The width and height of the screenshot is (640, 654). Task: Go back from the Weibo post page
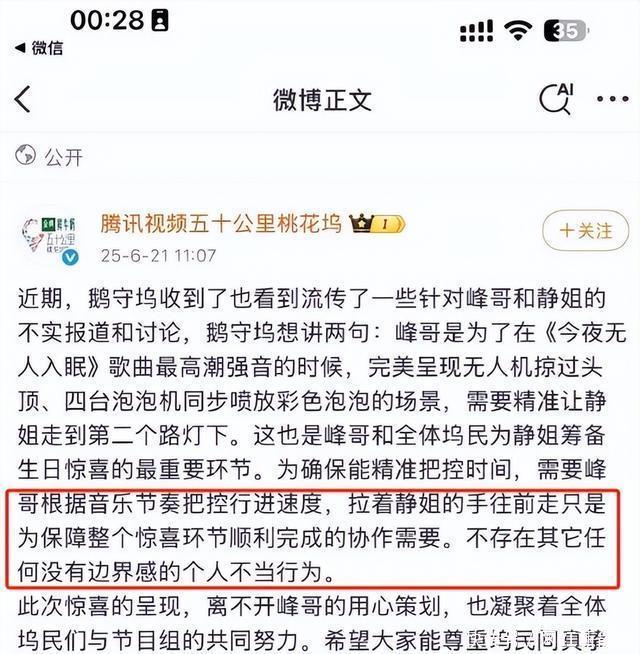point(24,99)
